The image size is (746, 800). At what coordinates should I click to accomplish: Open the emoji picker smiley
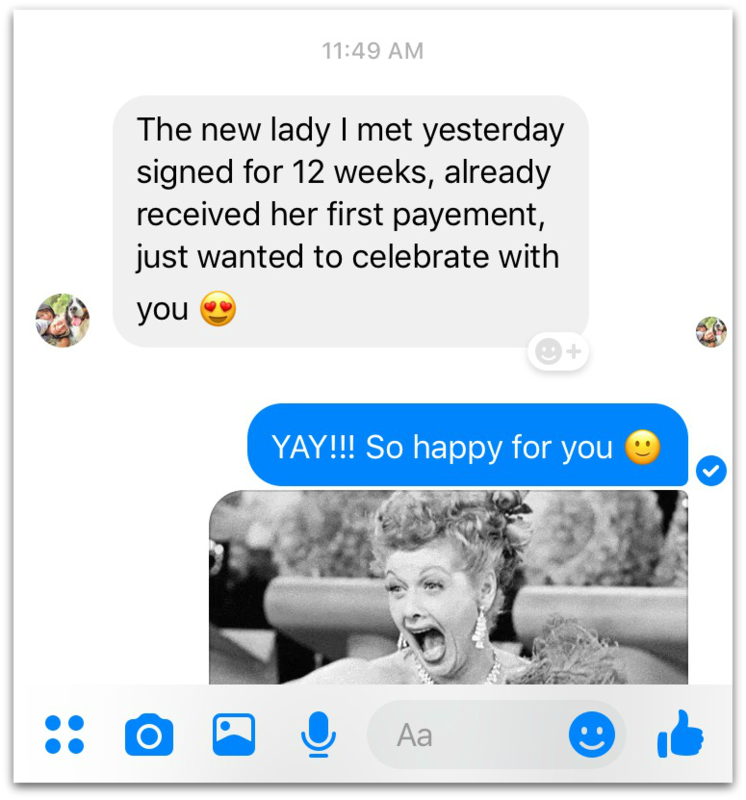coord(592,735)
